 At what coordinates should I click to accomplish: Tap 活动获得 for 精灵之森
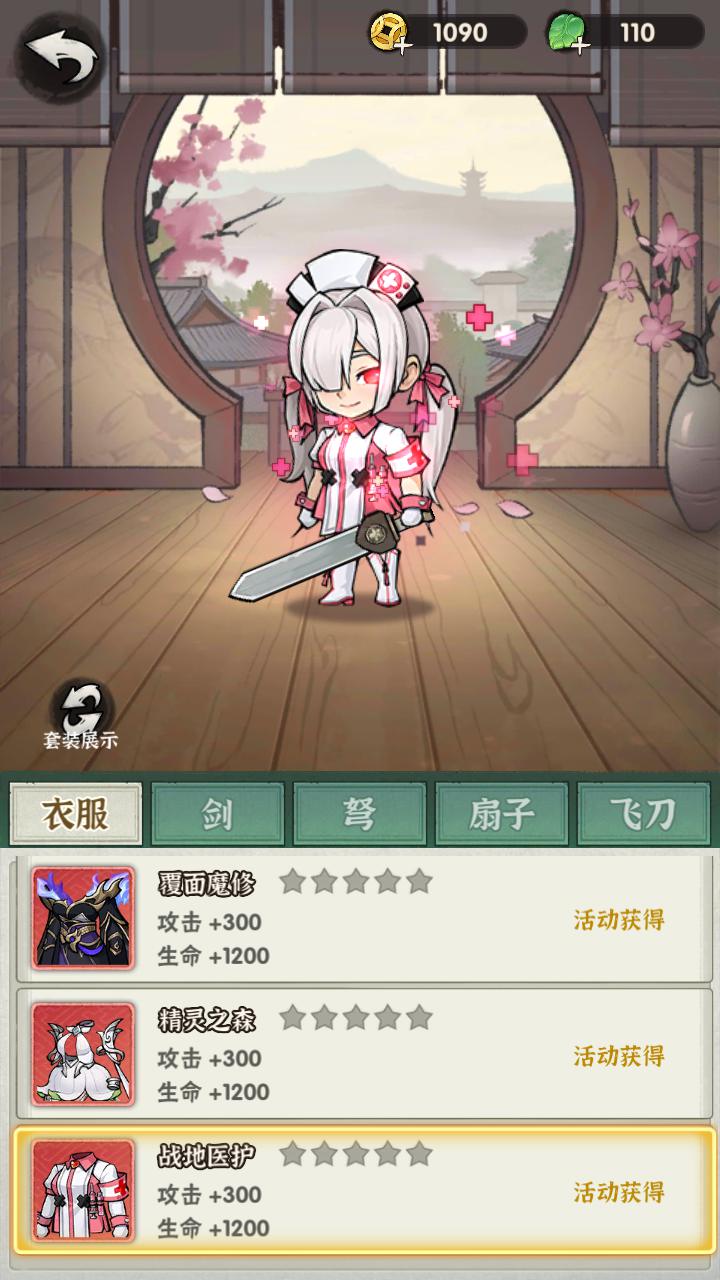point(618,1056)
